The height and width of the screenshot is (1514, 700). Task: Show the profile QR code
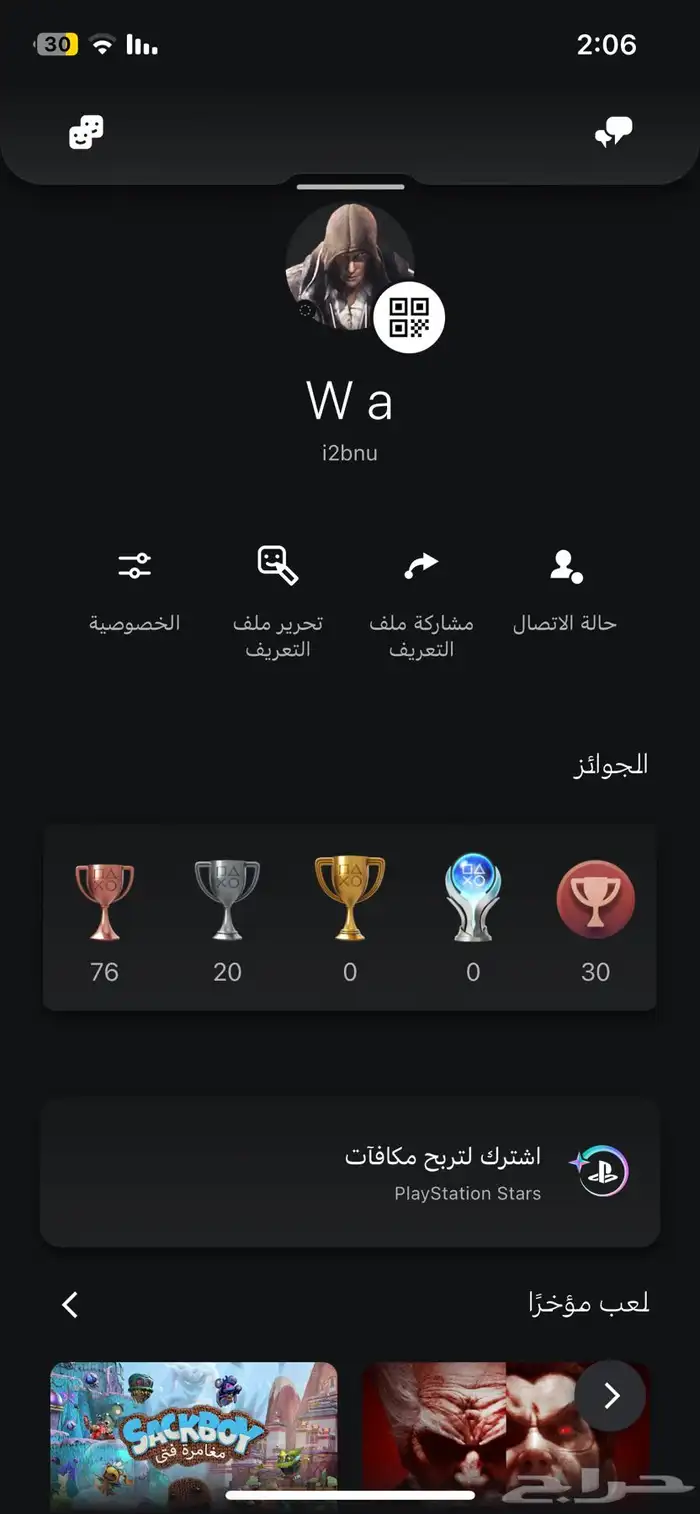409,318
